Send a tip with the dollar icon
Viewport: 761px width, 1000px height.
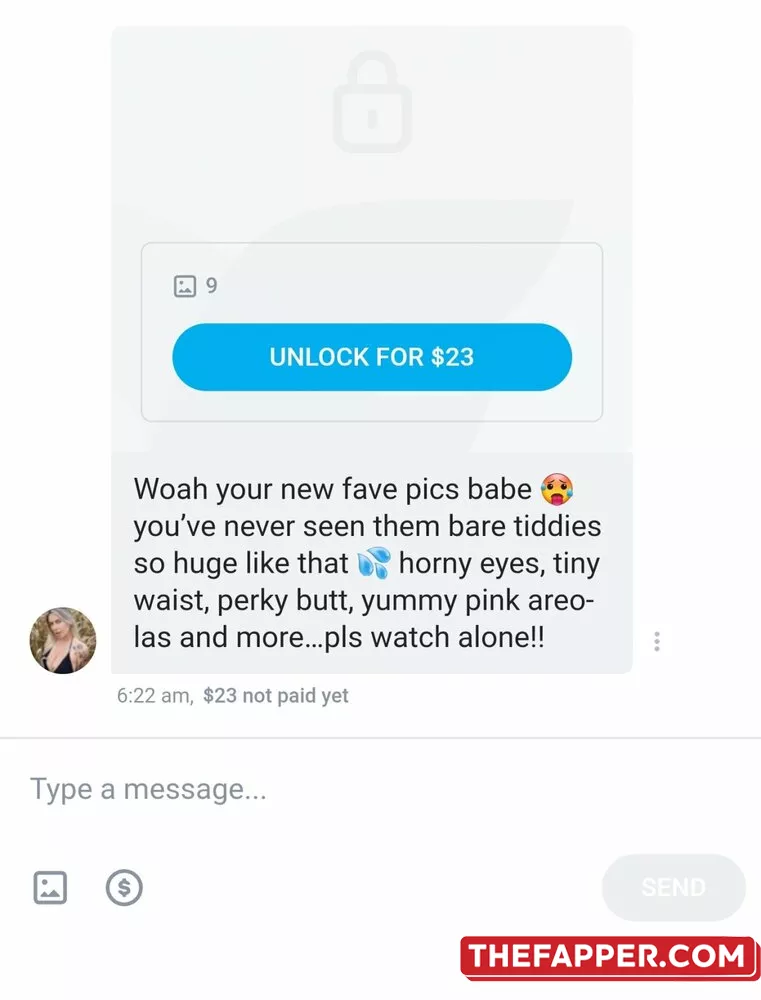click(124, 887)
